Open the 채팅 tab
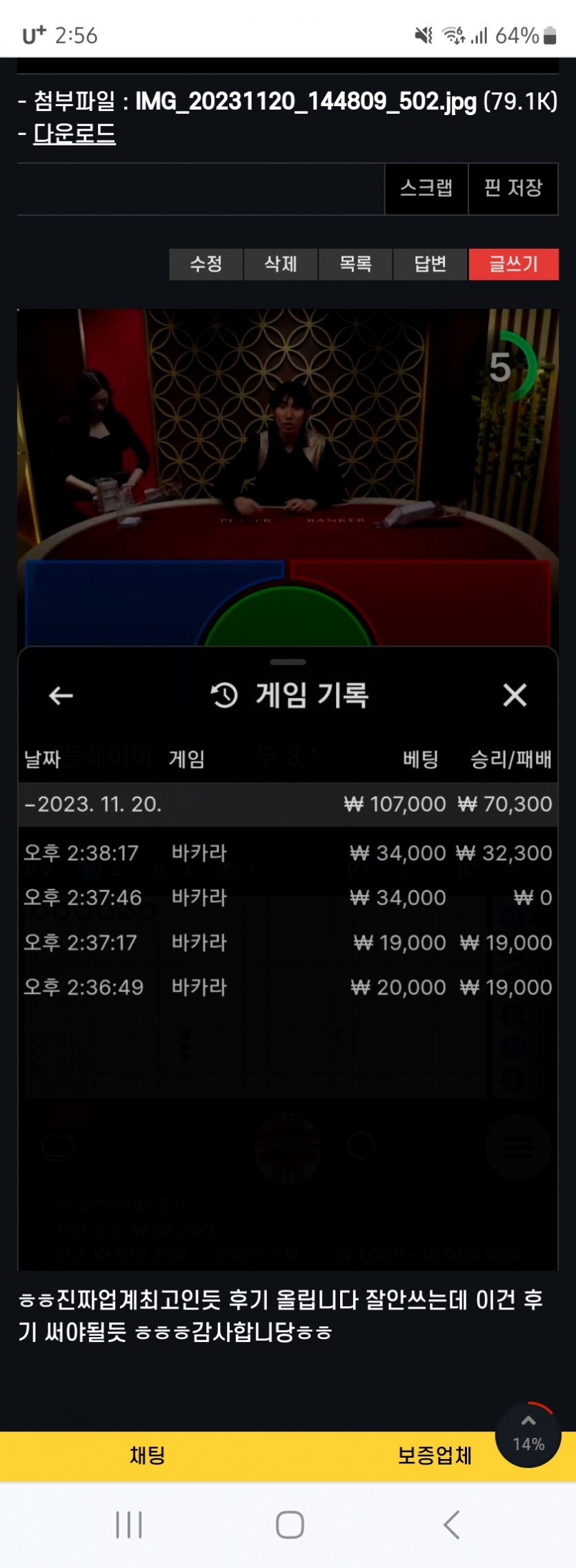 click(x=147, y=1456)
